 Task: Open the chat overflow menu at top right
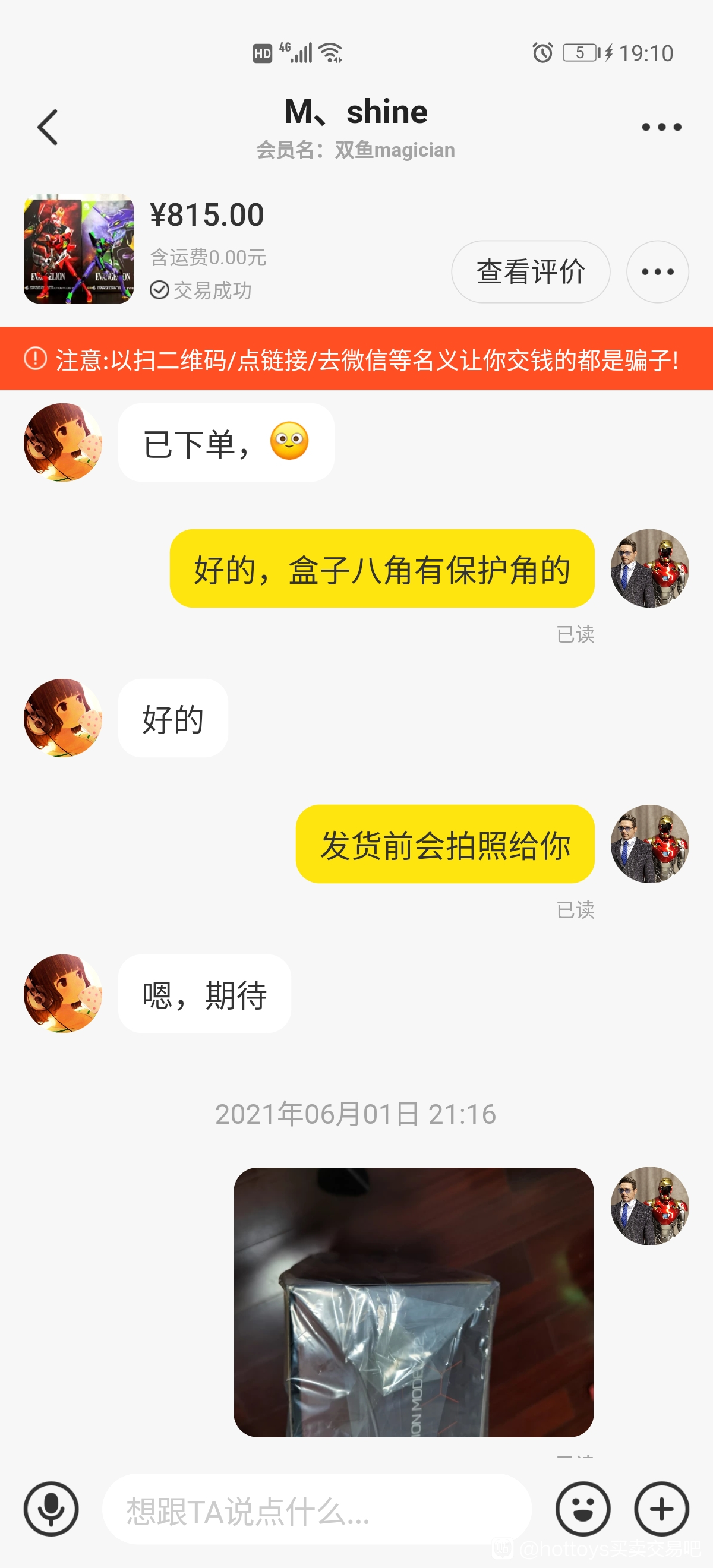(661, 127)
